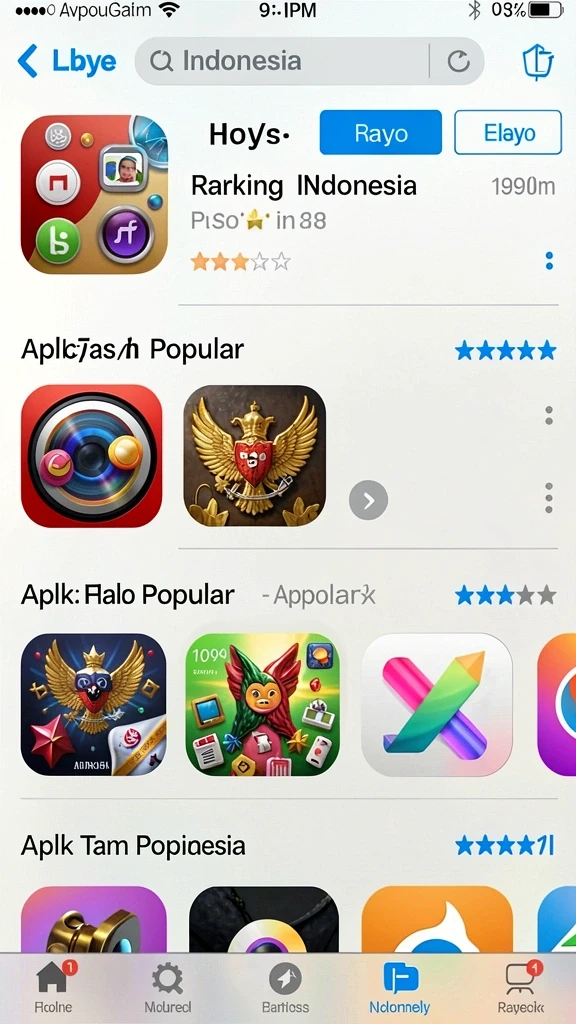Tap the outlined Elayo button
This screenshot has width=576, height=1024.
coord(507,133)
